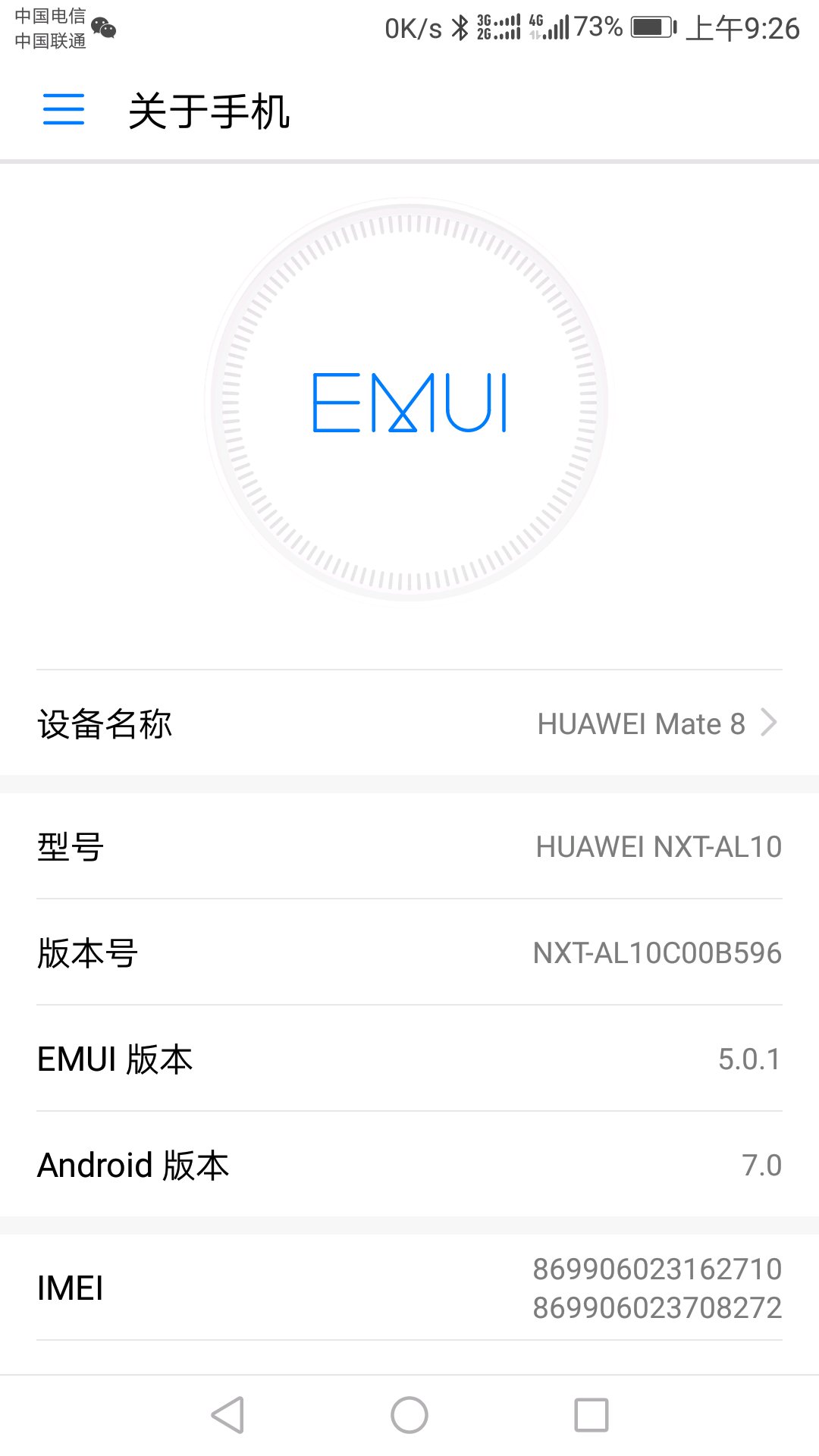Screen dimensions: 819x1456
Task: Open recent apps overview
Action: point(591,1415)
